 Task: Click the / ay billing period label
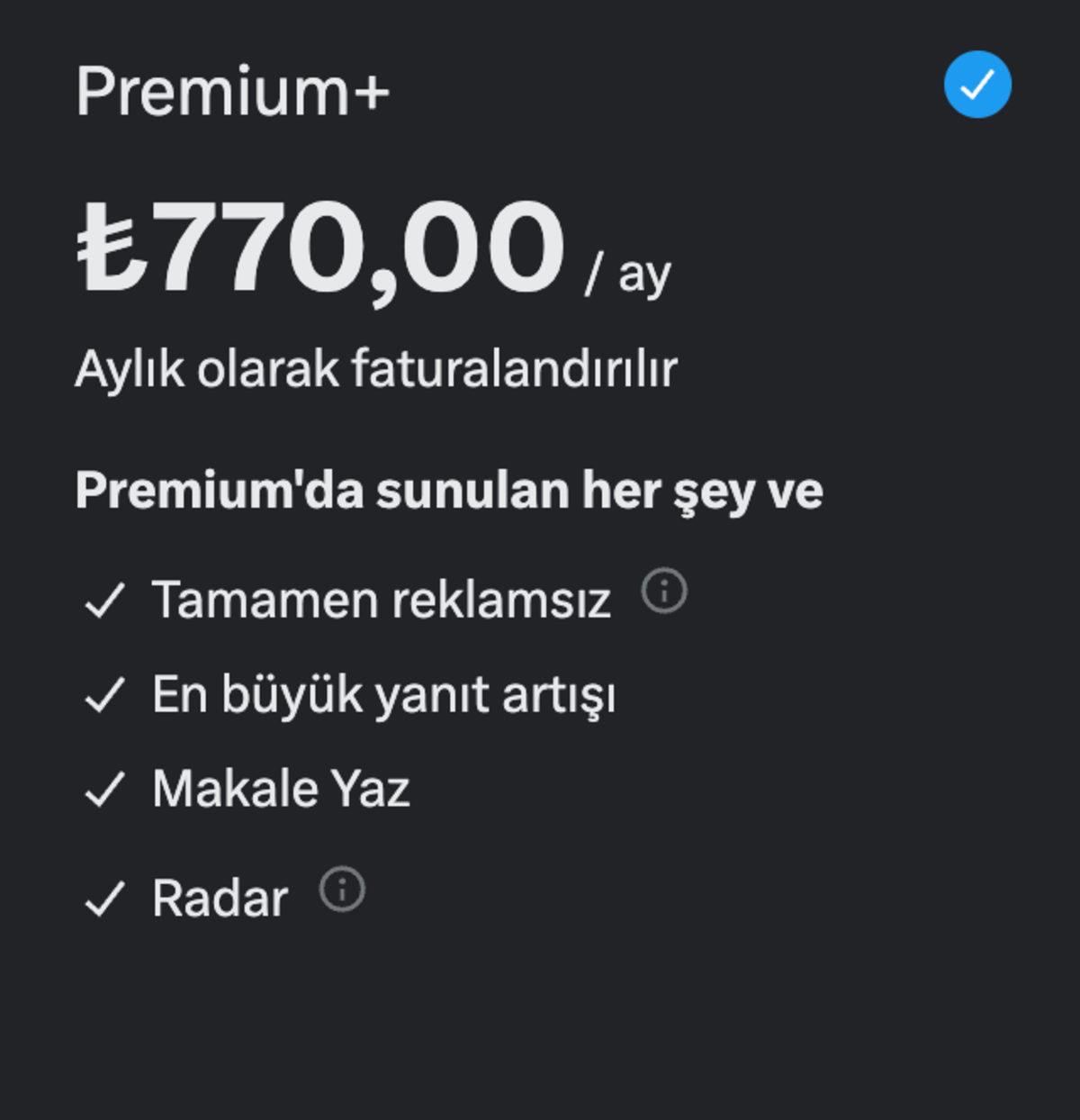[x=628, y=271]
